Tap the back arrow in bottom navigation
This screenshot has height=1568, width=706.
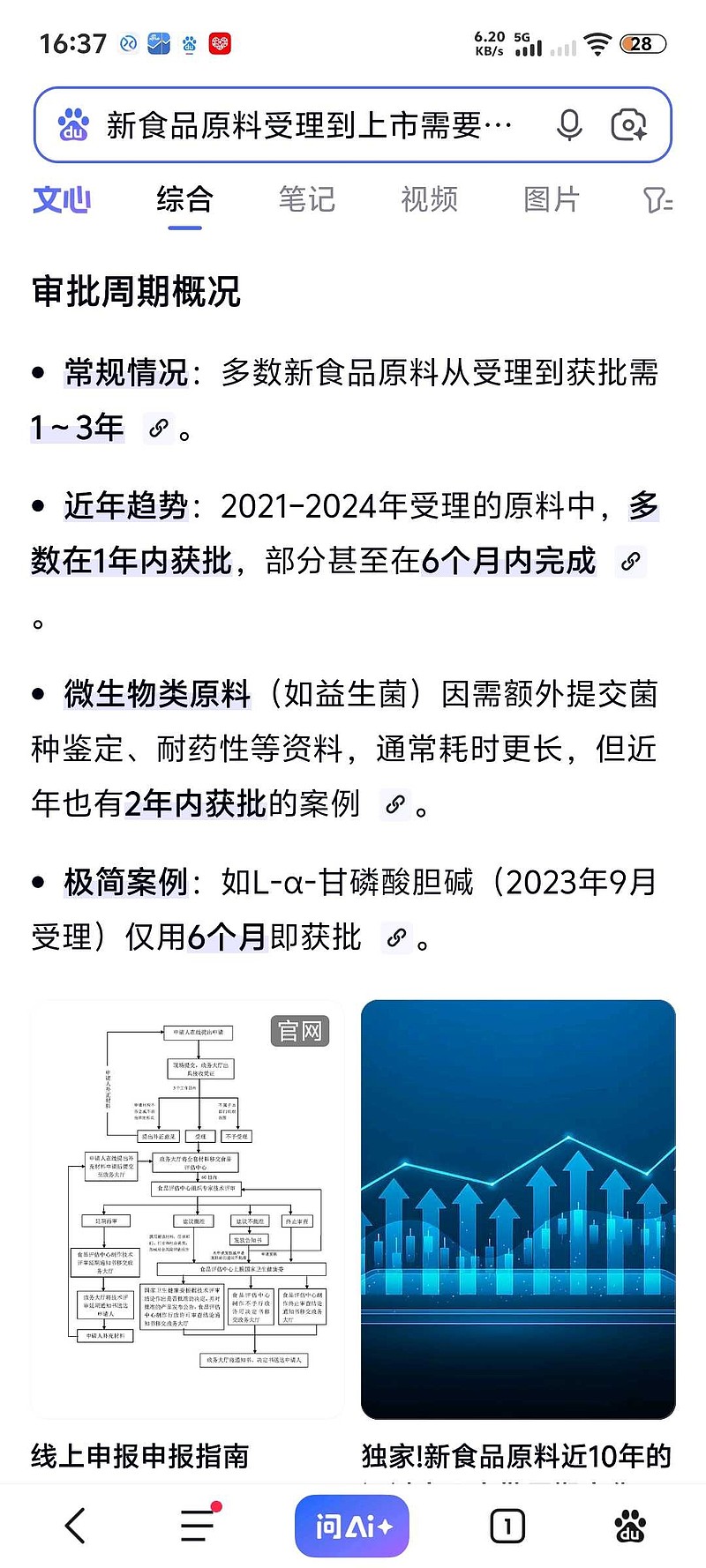pyautogui.click(x=74, y=1524)
